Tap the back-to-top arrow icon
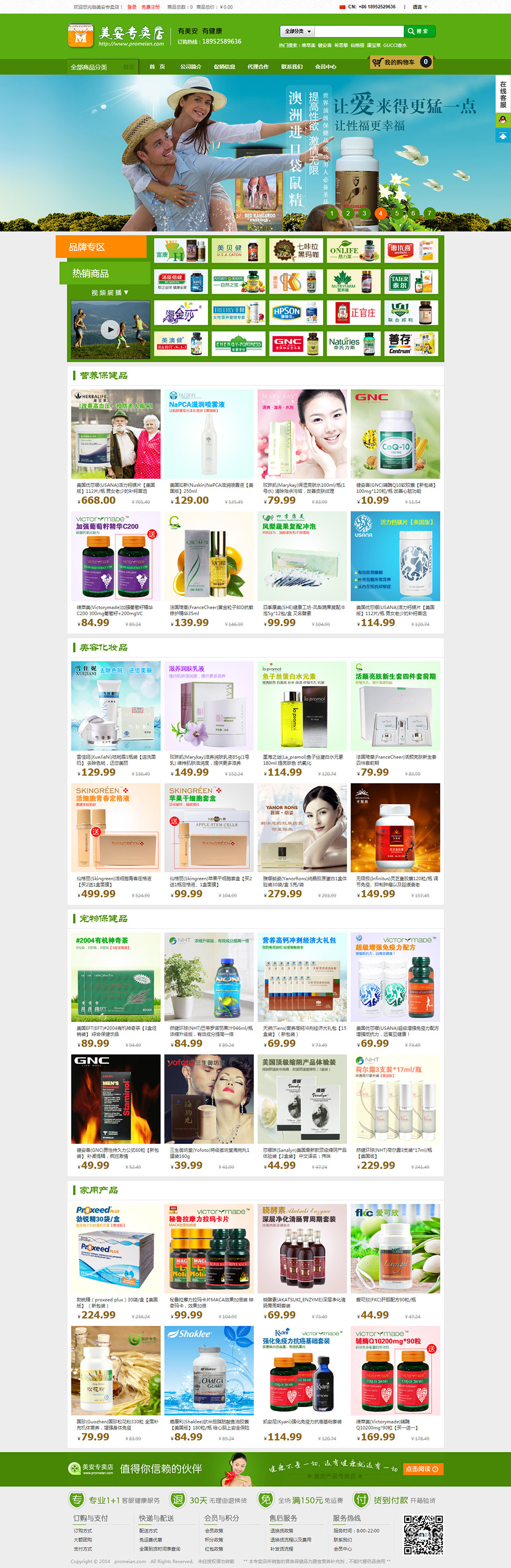511x1568 pixels. (x=502, y=136)
